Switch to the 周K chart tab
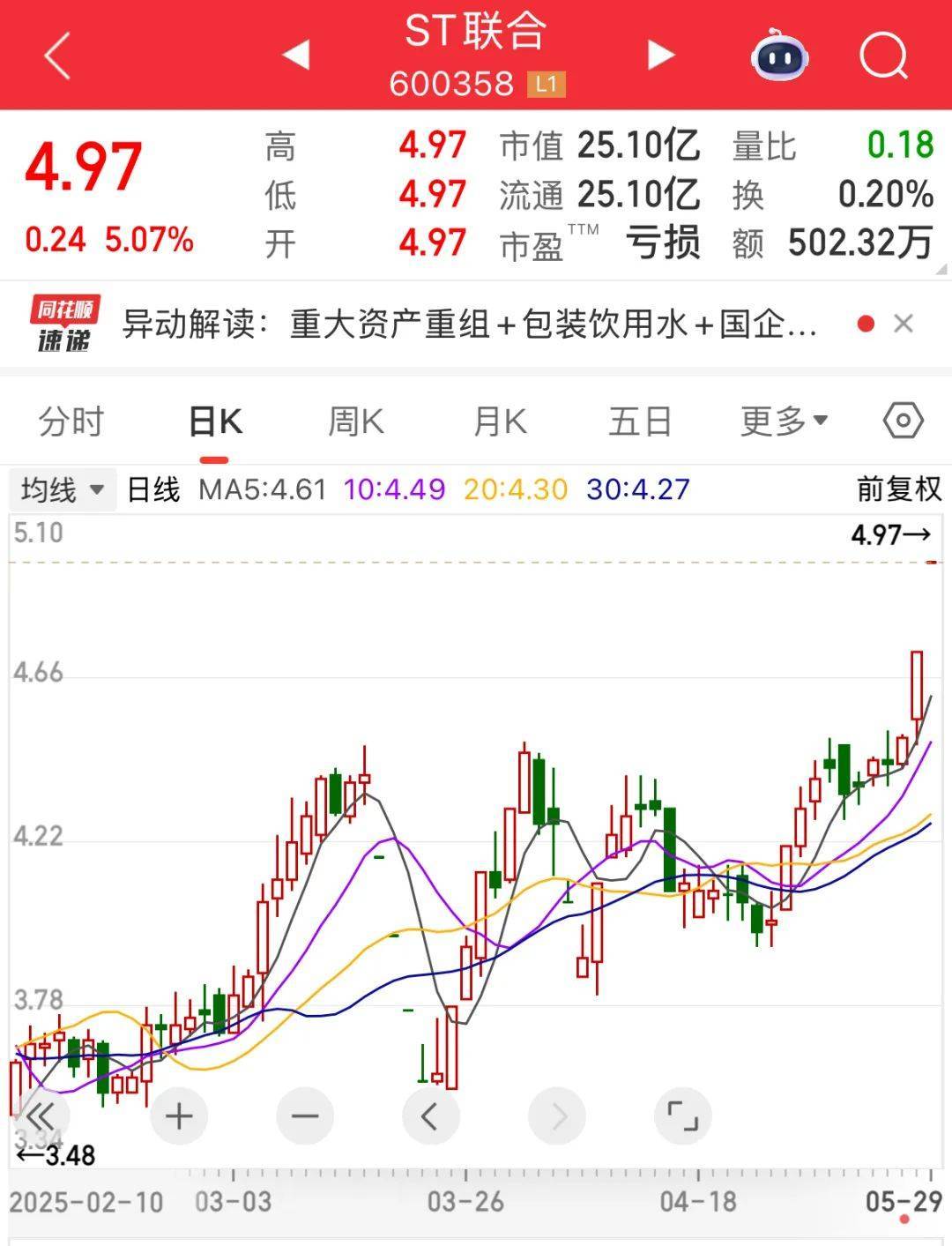Screen dimensions: 952x1246 [355, 422]
